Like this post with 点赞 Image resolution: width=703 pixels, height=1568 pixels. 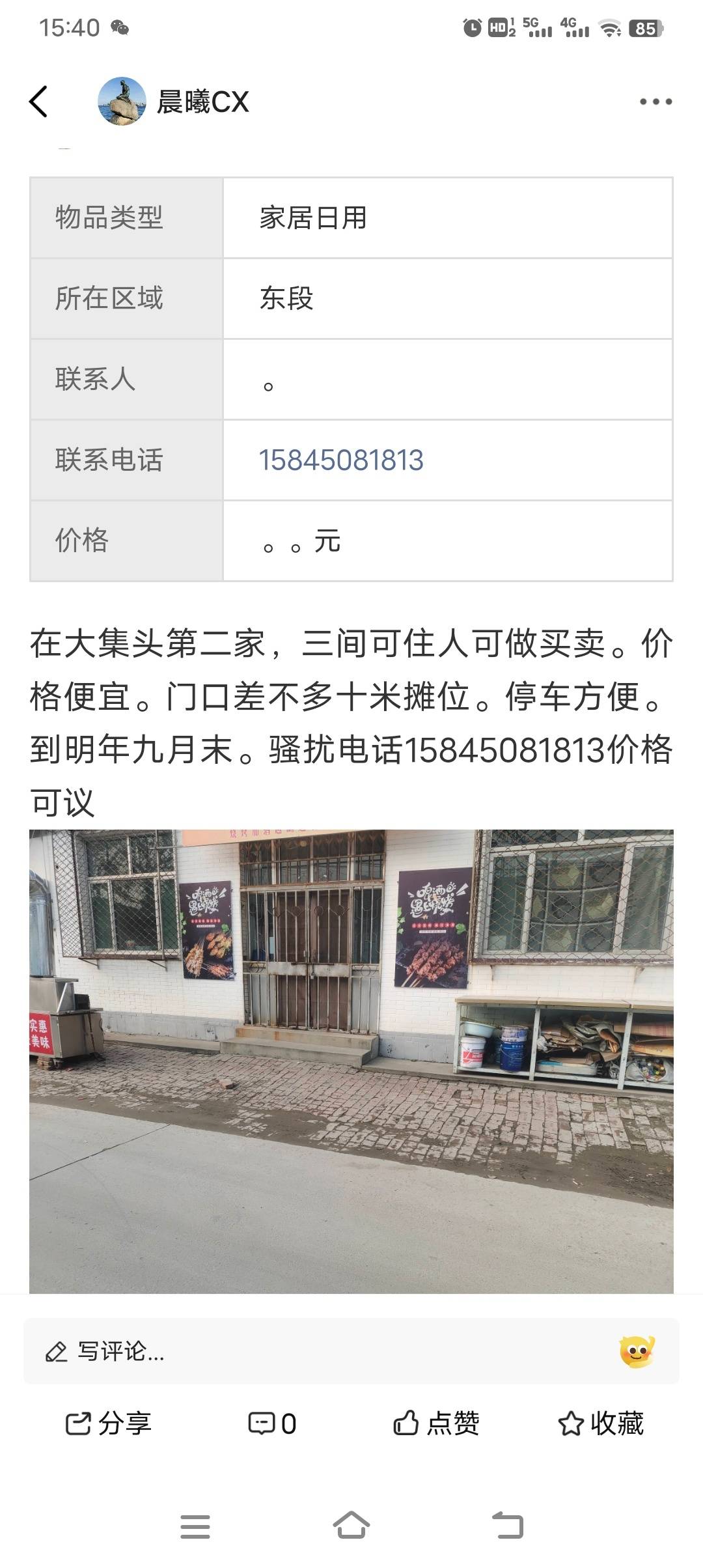coord(436,1423)
